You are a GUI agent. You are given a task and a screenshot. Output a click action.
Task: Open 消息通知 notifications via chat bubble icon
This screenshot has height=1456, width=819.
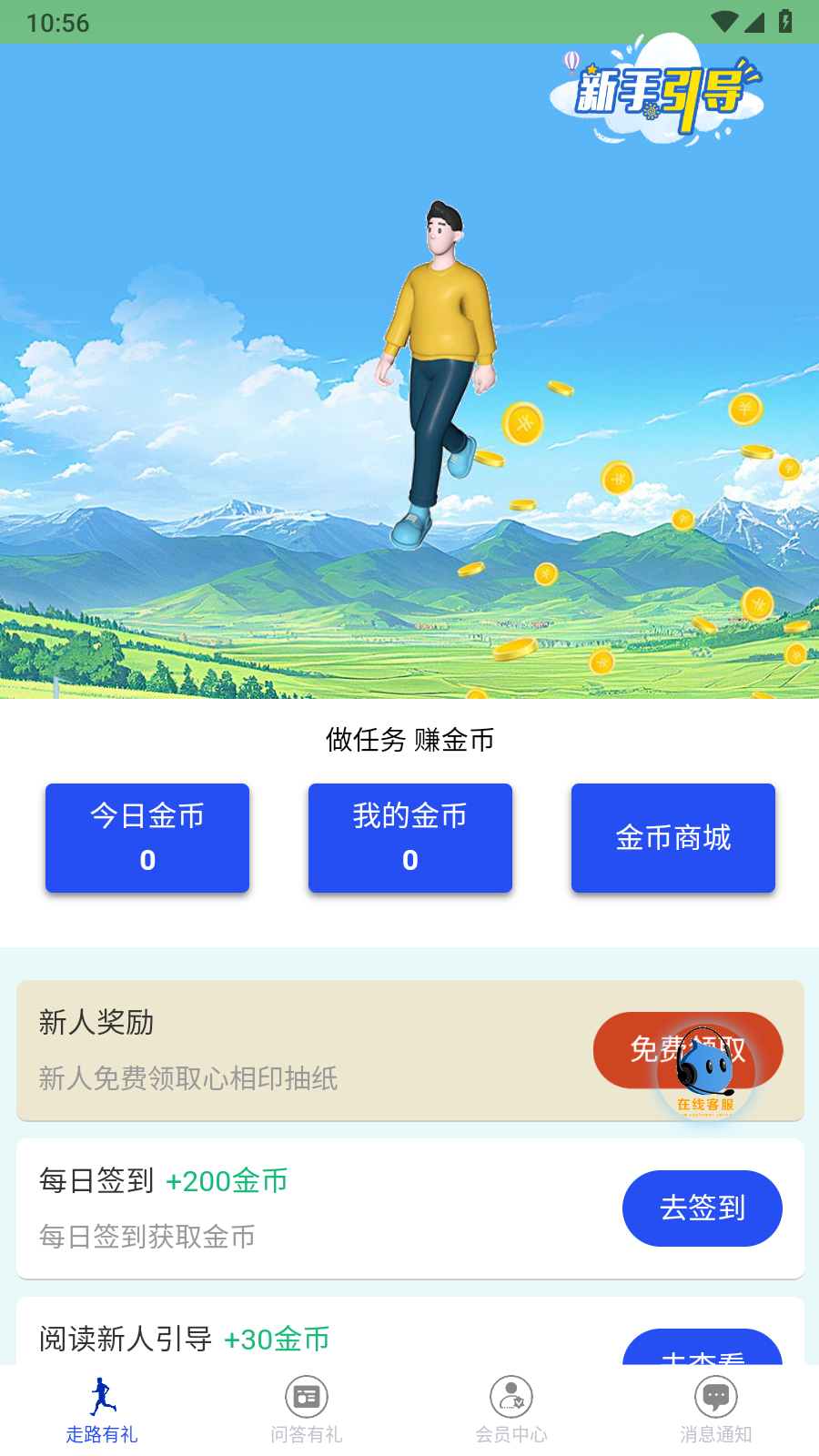(x=716, y=1394)
